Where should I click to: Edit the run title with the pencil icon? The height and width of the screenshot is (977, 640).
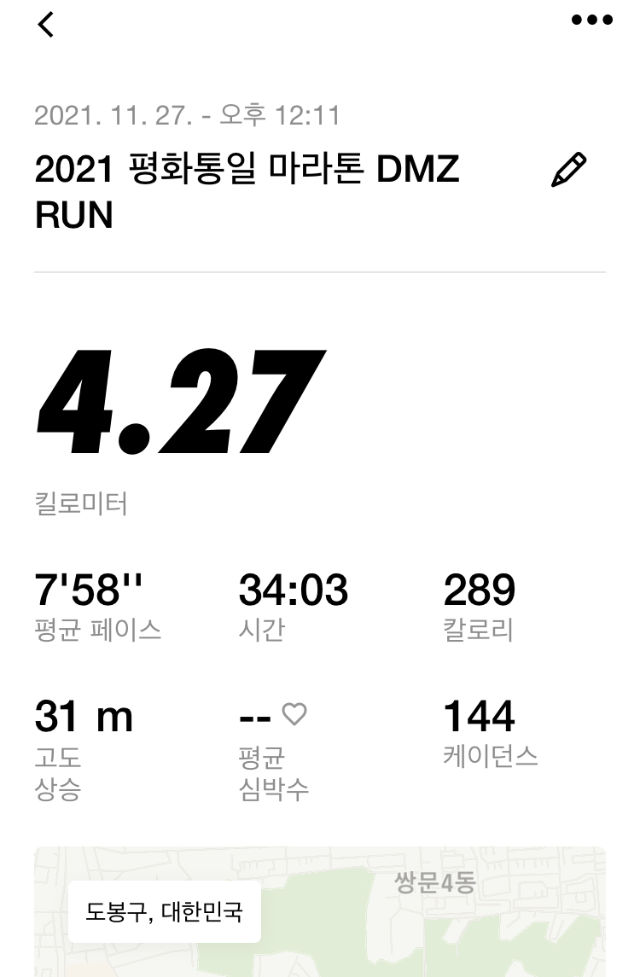point(568,171)
